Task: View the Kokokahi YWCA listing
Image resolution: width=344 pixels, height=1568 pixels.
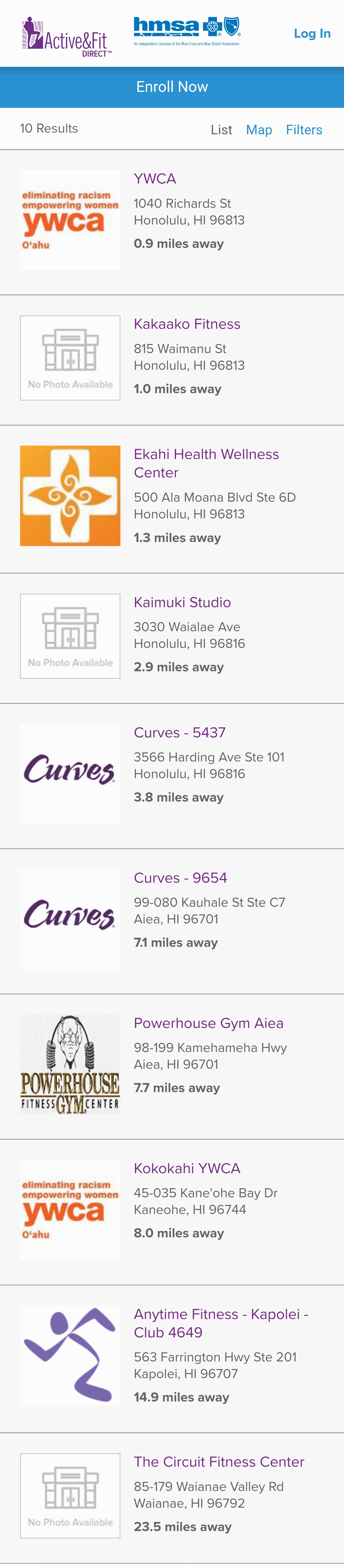Action: point(187,1169)
